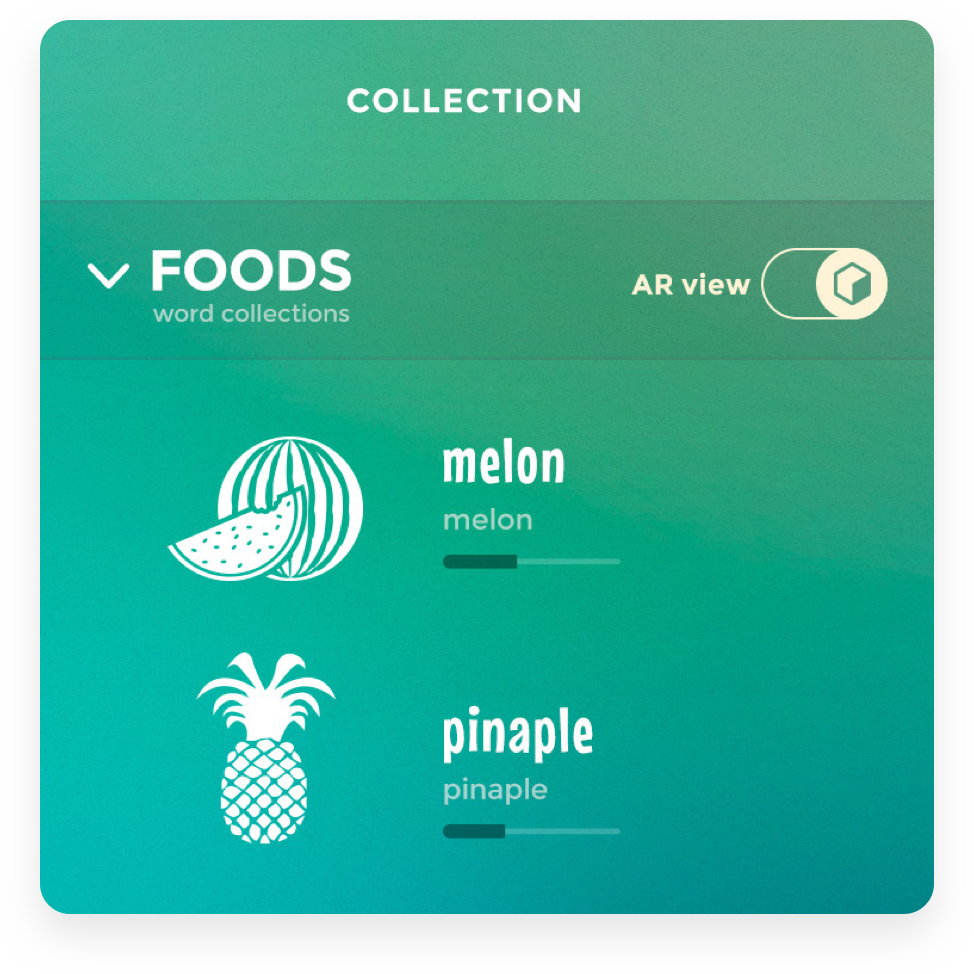Open the melon word entry

[x=503, y=464]
